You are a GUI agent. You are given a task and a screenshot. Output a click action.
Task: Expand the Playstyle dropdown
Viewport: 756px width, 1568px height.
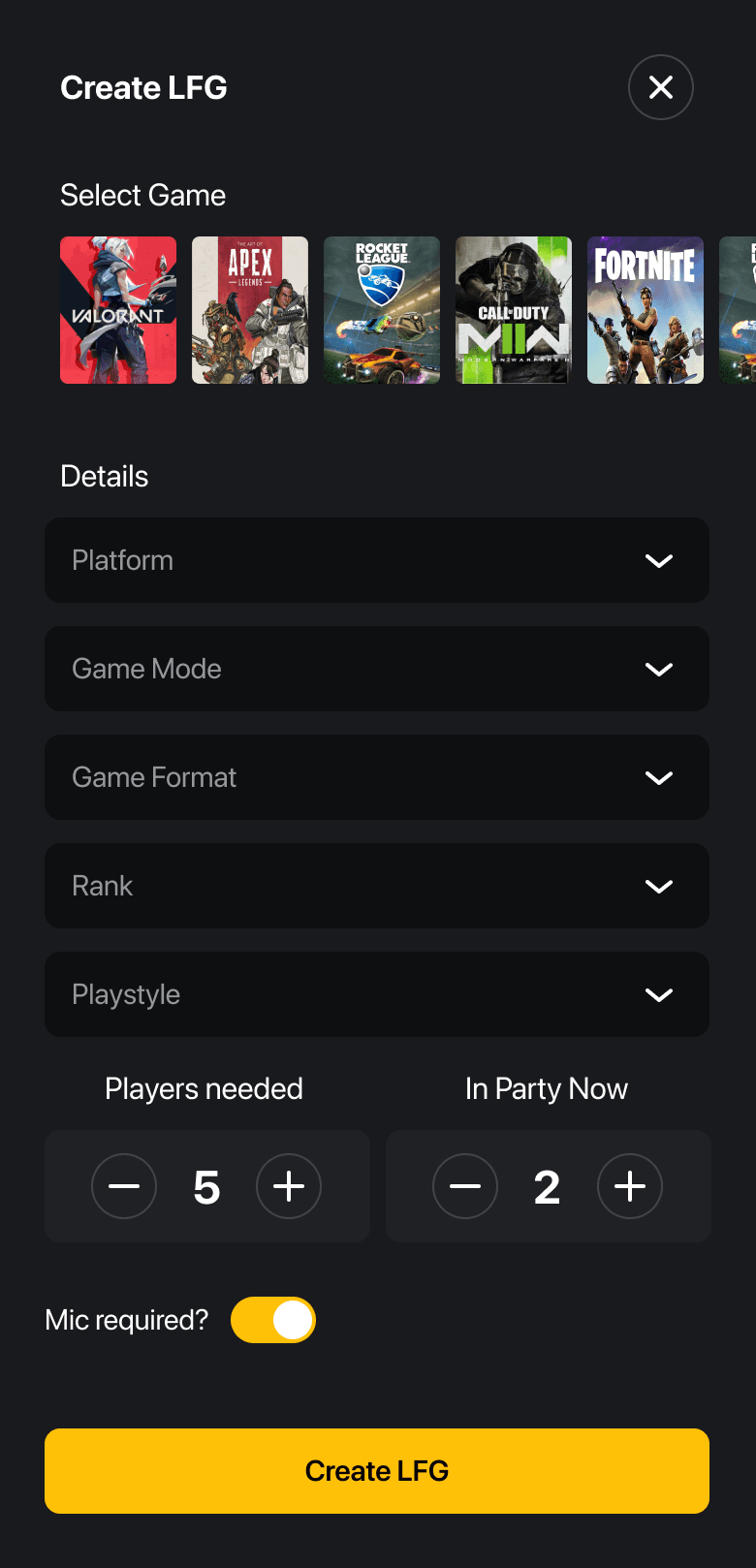(x=376, y=994)
